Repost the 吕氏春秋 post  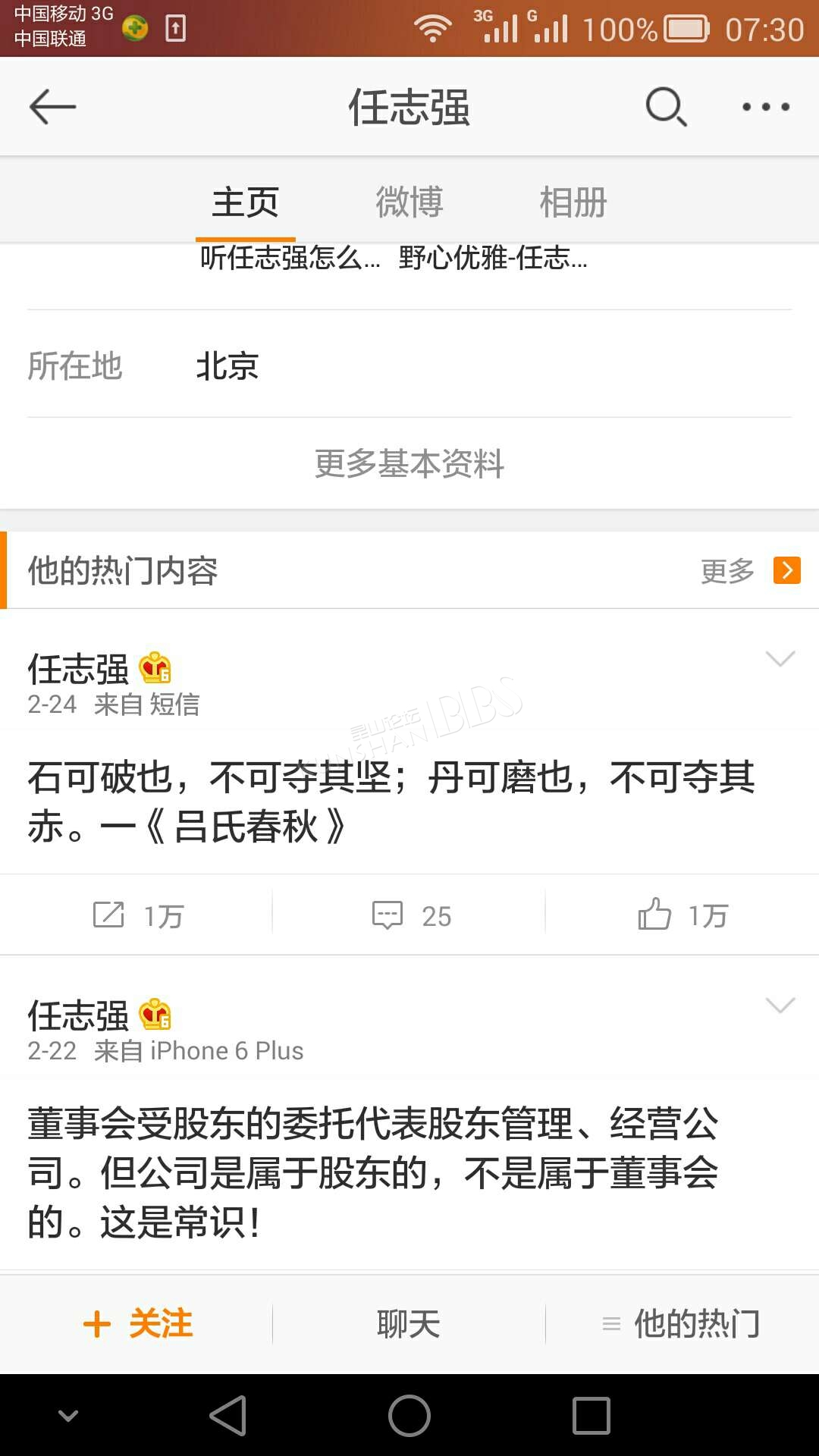click(136, 915)
